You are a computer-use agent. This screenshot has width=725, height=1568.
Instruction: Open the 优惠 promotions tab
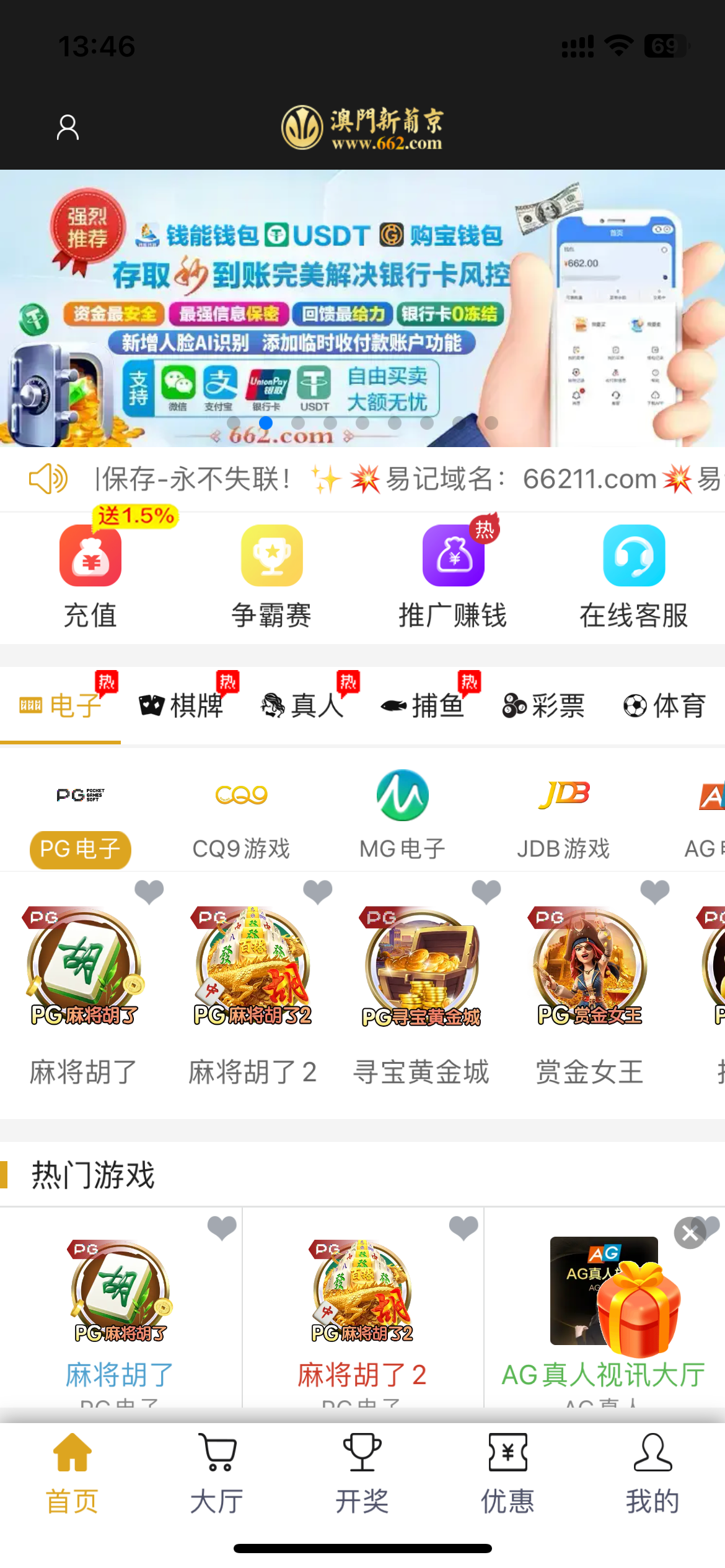coord(507,1474)
